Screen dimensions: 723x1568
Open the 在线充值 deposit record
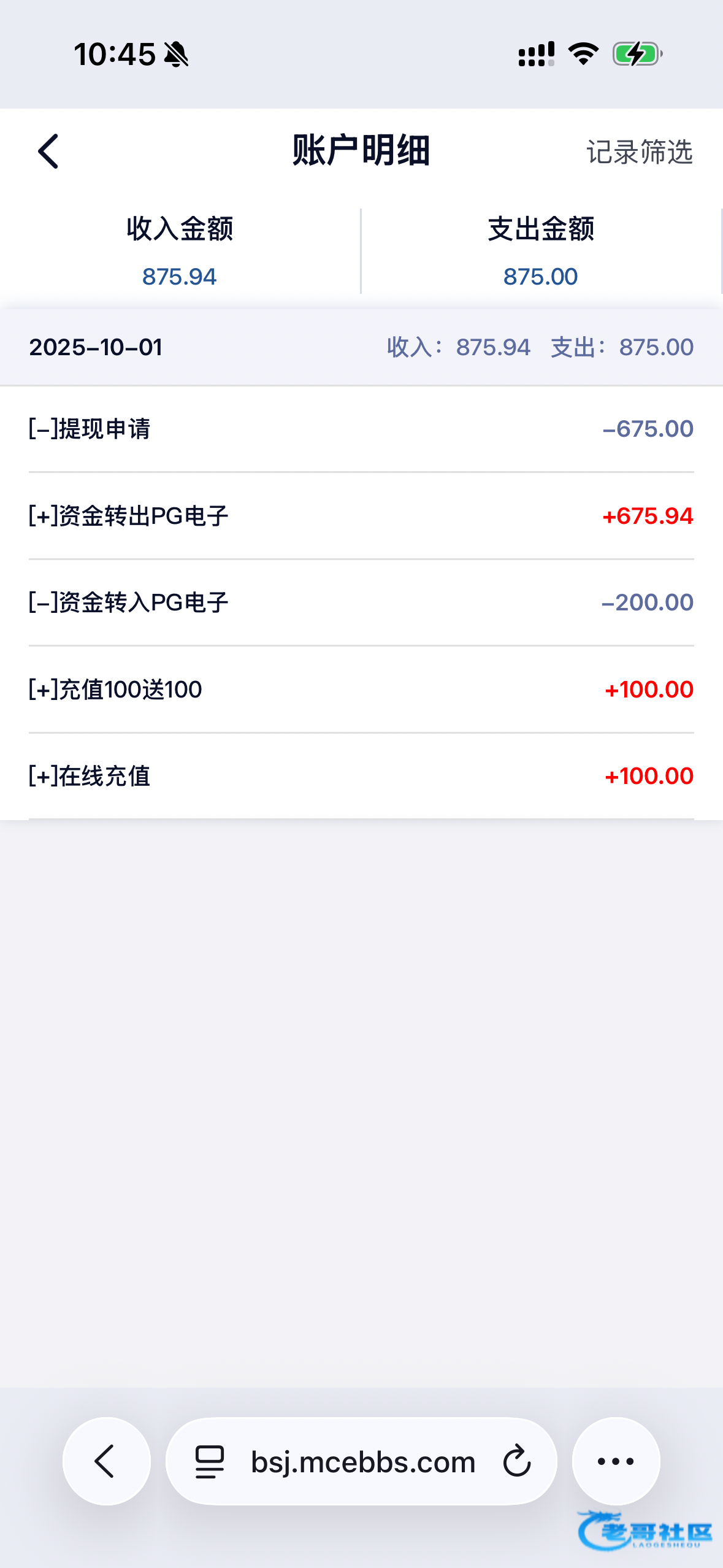[x=361, y=776]
